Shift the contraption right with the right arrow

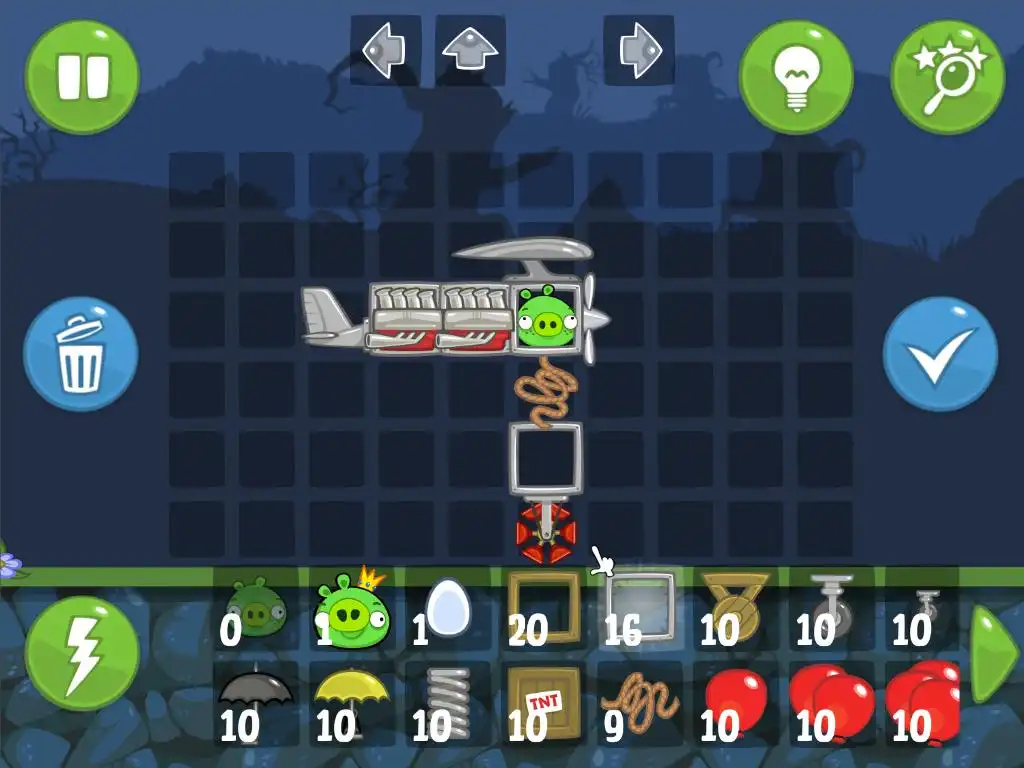(638, 50)
